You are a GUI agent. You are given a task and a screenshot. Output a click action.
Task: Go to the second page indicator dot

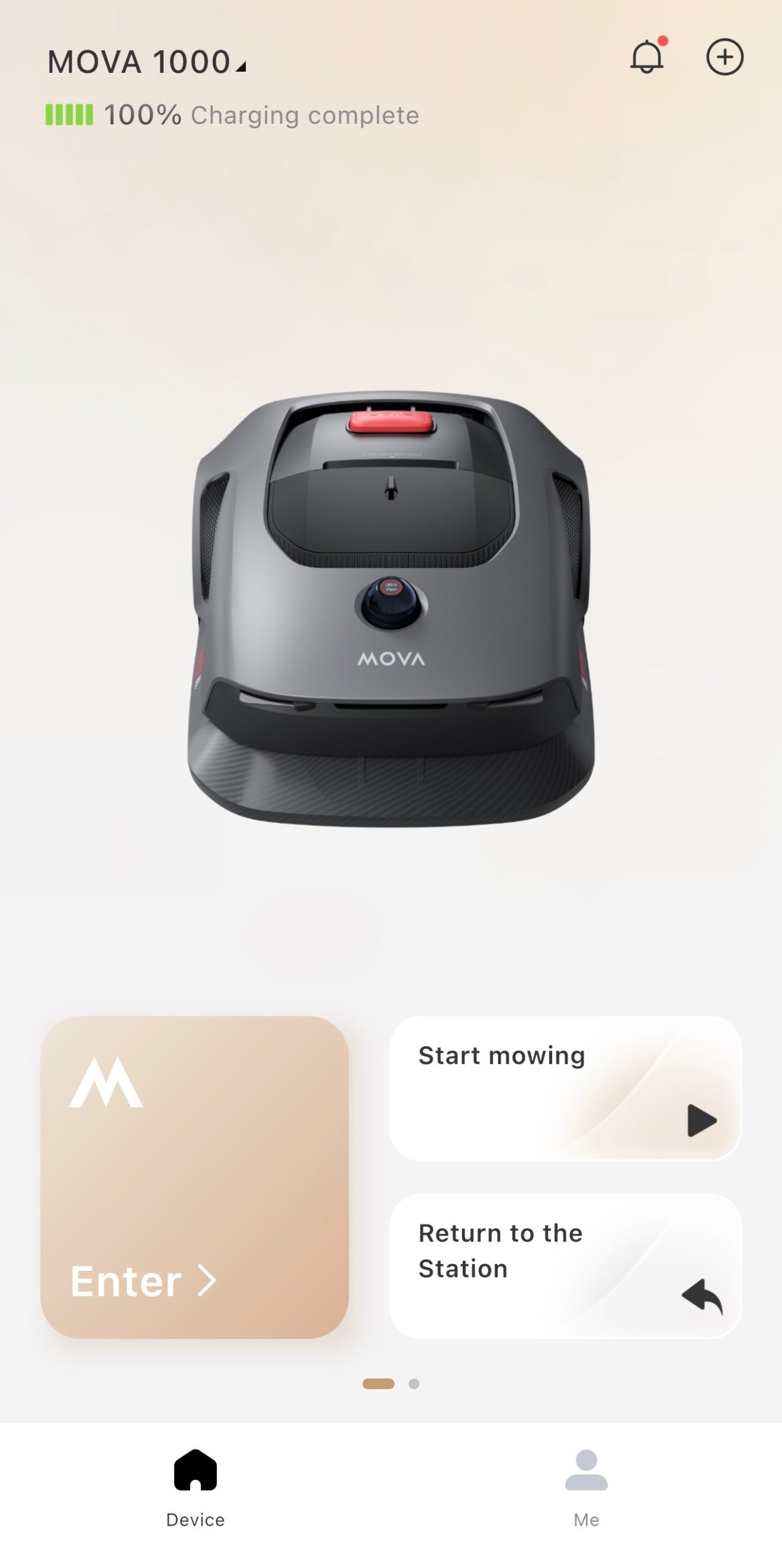[414, 1384]
